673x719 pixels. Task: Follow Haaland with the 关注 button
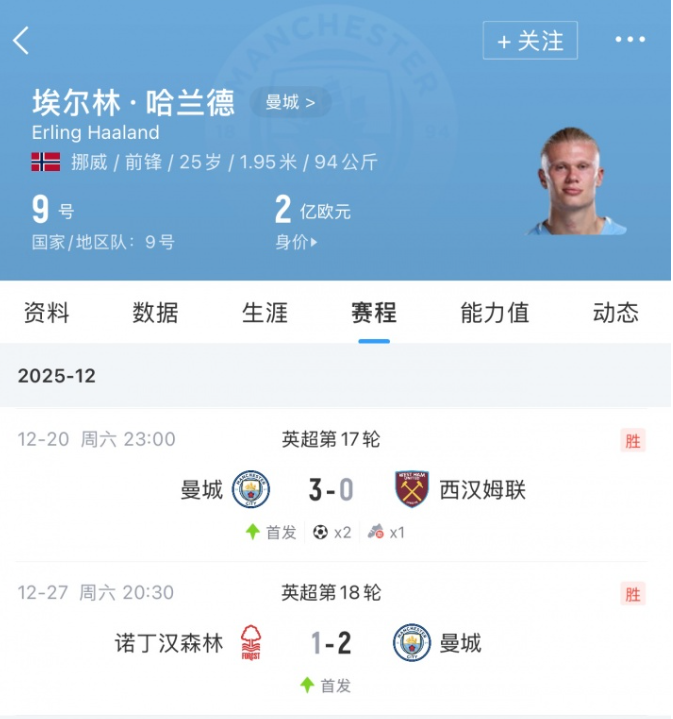(530, 40)
